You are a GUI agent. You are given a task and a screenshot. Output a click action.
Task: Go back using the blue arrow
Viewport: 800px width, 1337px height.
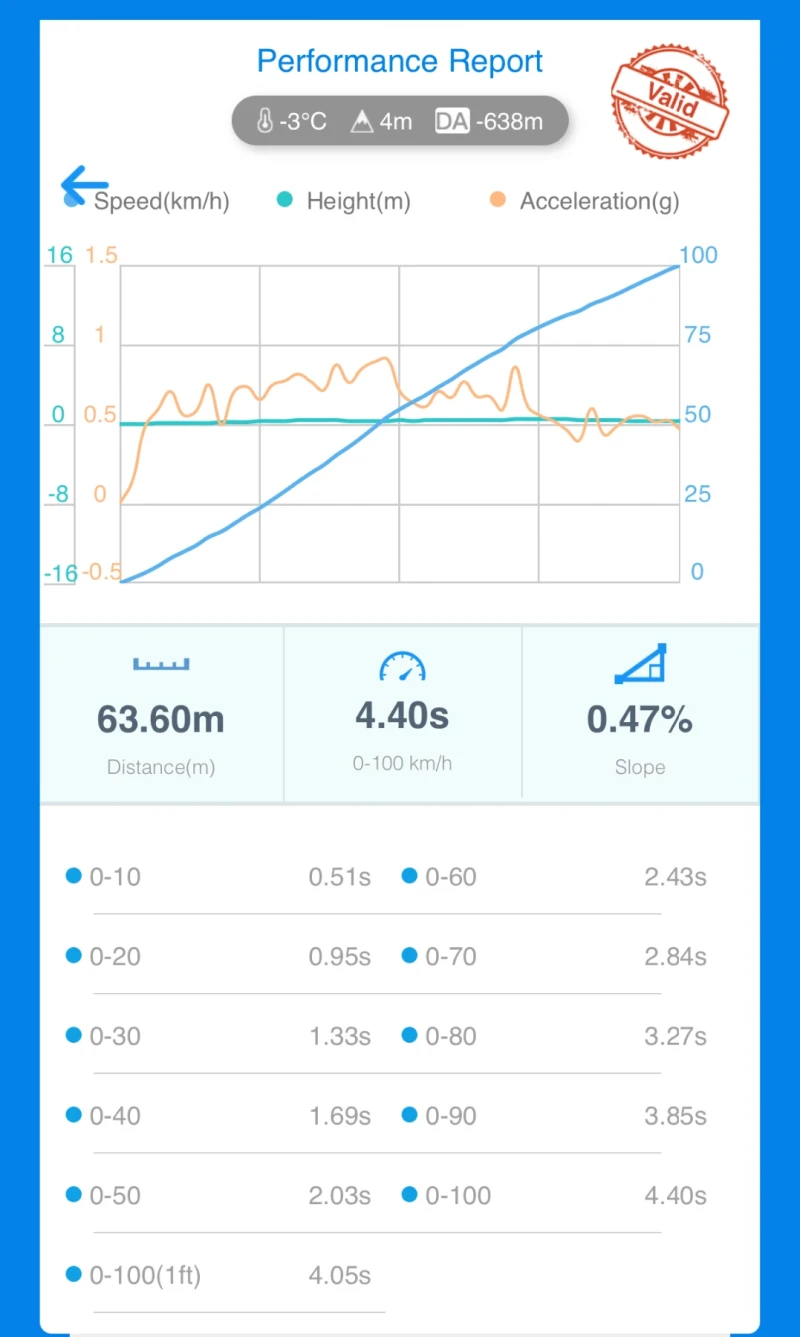[84, 183]
